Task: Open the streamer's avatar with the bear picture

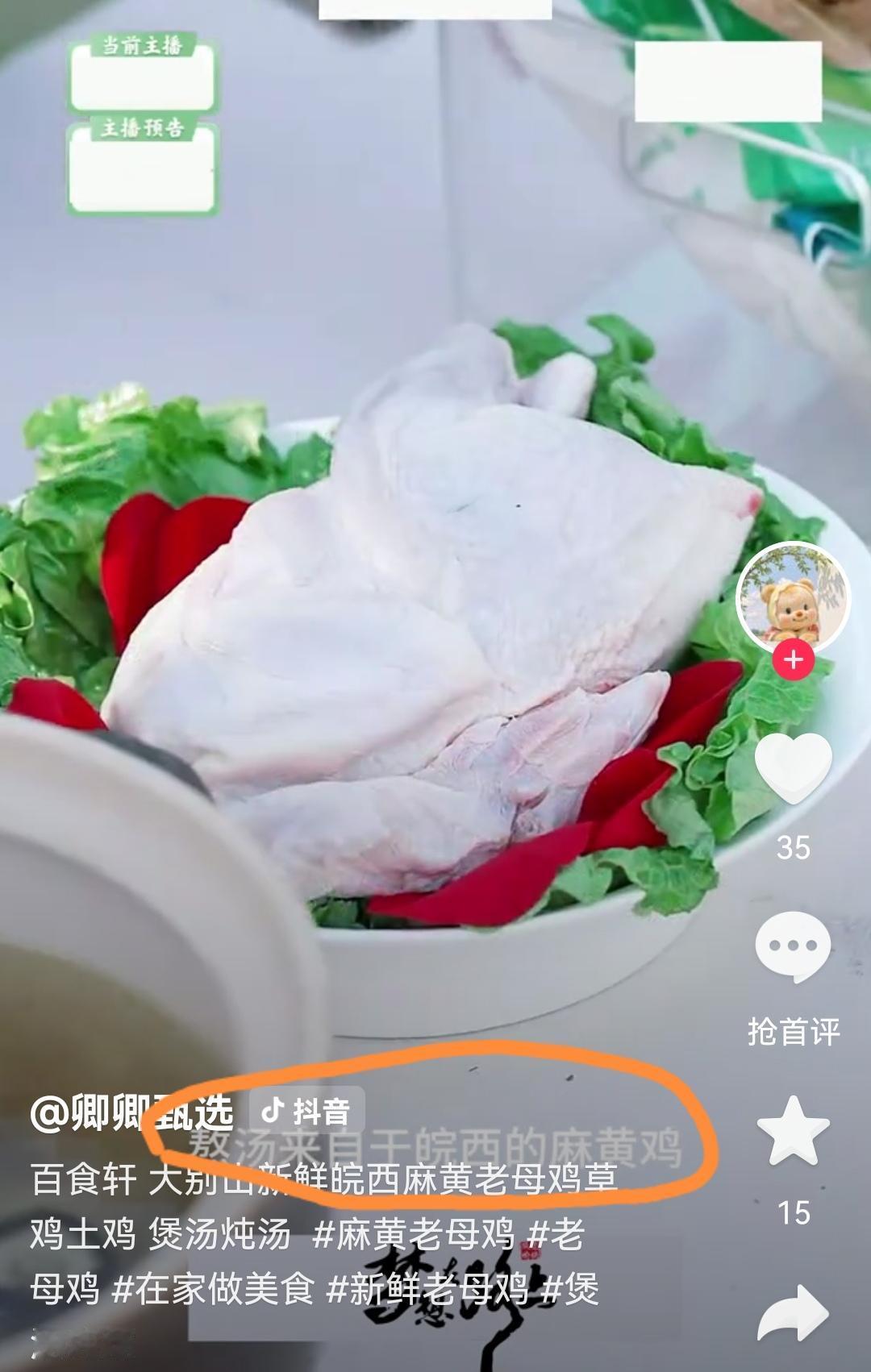Action: (794, 594)
